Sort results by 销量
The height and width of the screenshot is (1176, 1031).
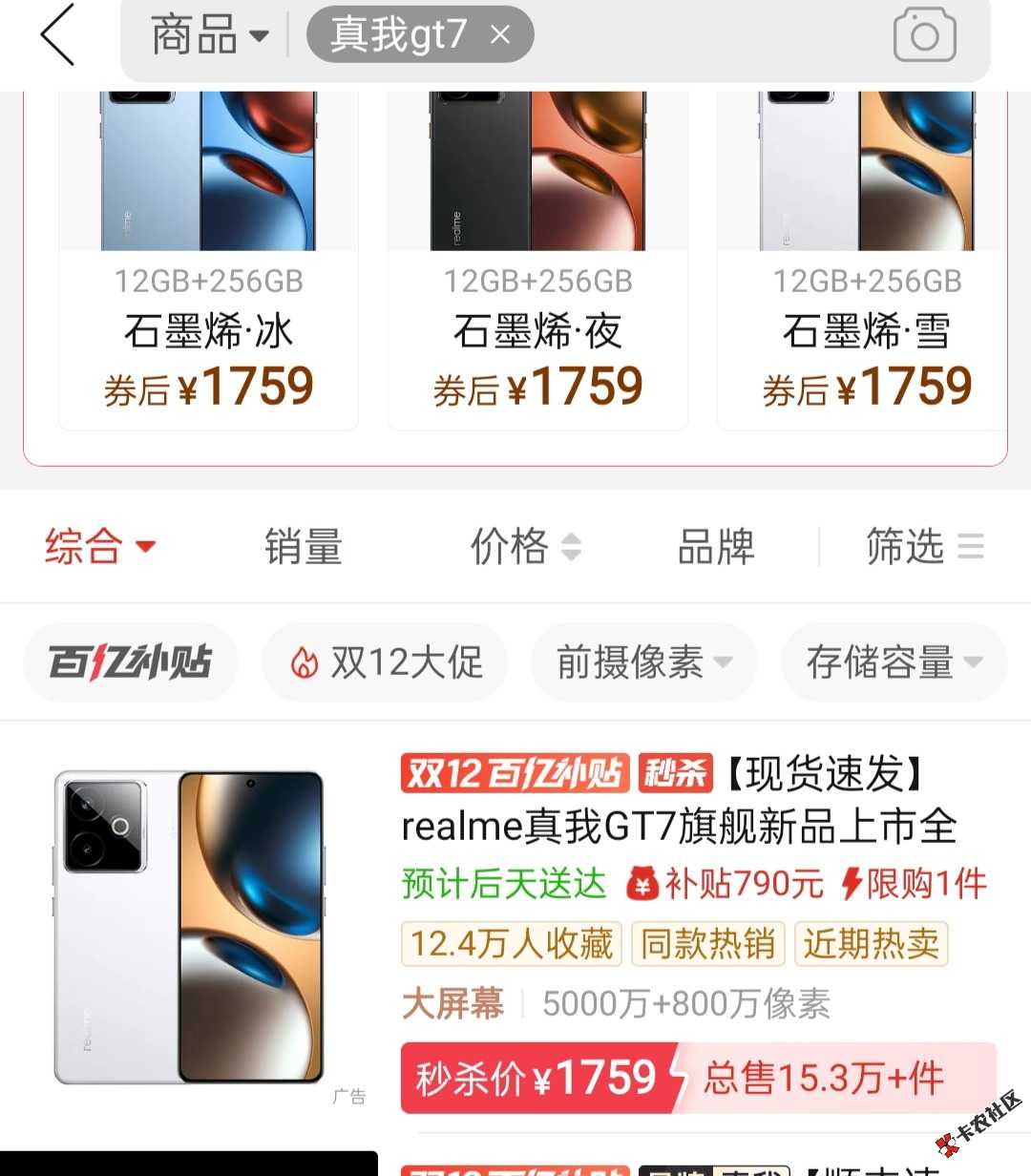[x=304, y=547]
